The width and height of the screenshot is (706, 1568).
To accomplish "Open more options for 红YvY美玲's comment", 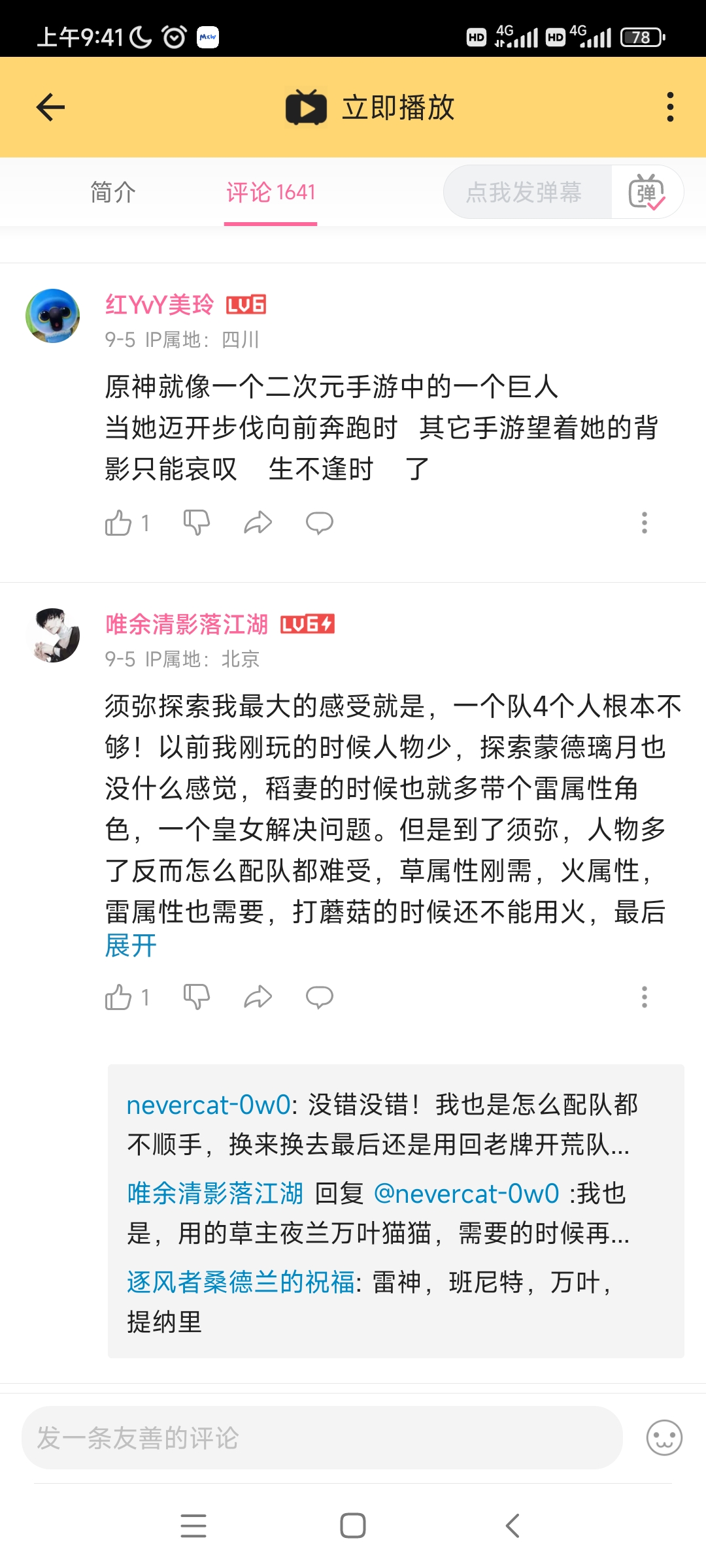I will point(645,523).
